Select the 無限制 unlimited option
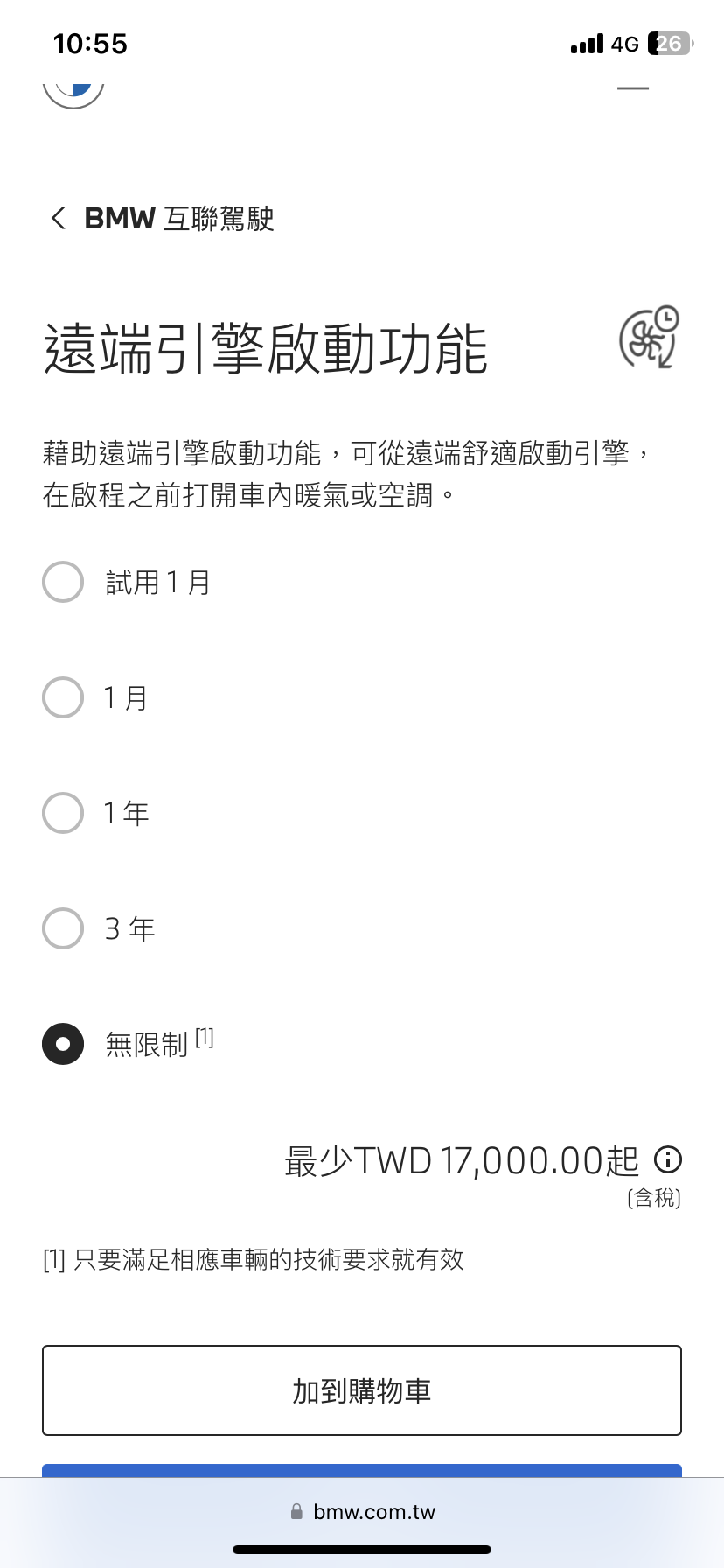 point(63,1044)
